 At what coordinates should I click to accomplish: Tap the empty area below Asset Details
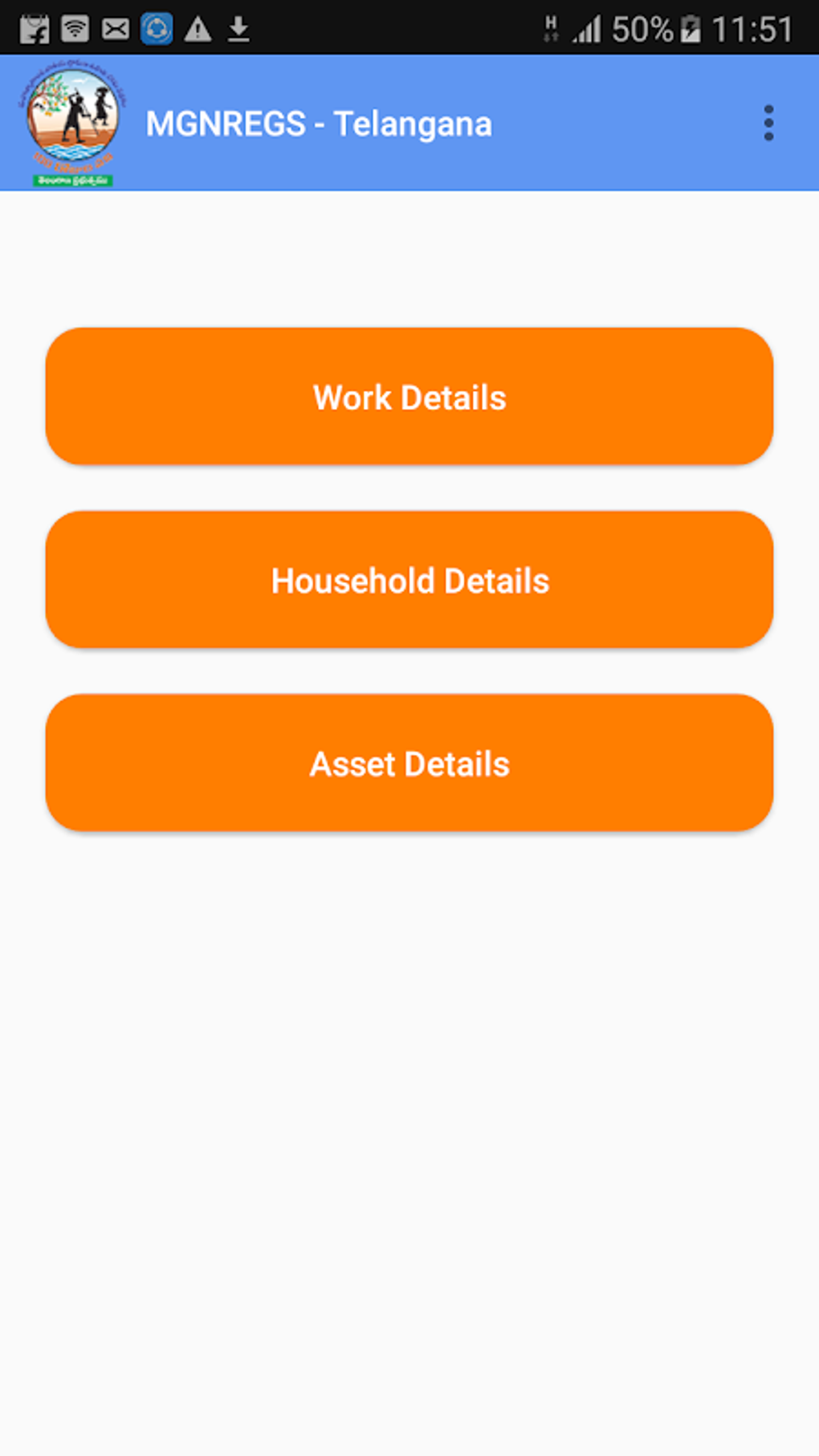click(409, 1124)
